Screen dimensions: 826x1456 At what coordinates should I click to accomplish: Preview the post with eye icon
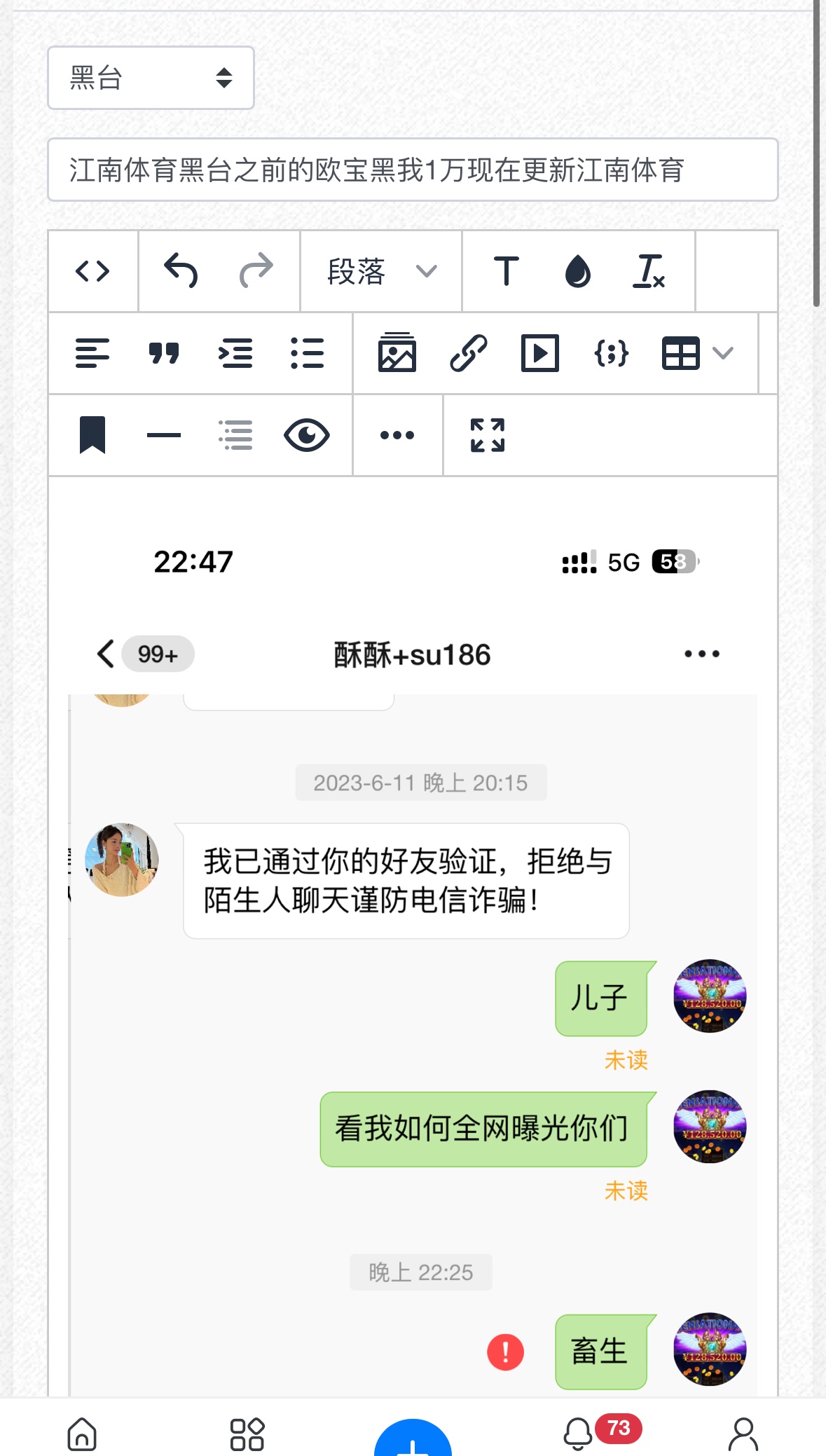[x=306, y=435]
